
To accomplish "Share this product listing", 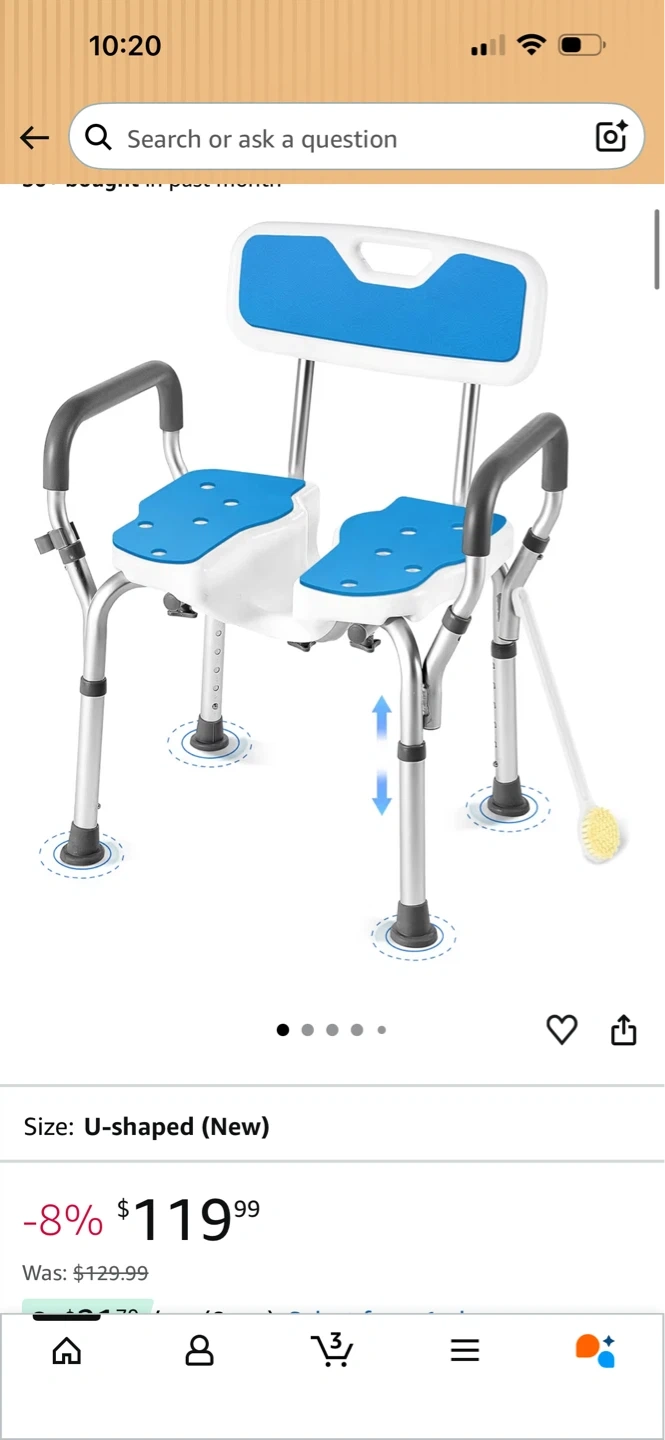I will pos(624,1029).
